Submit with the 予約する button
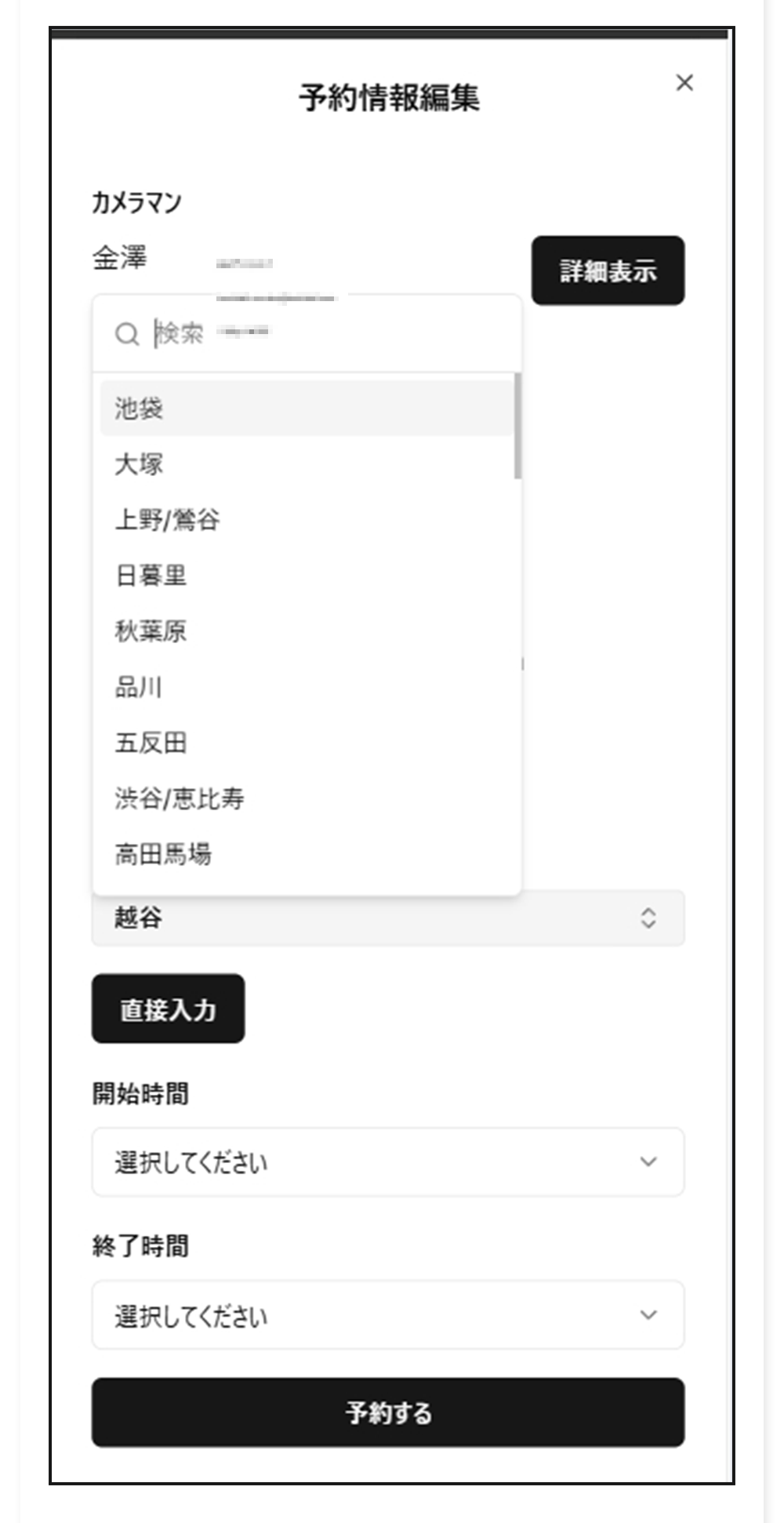 [387, 1412]
